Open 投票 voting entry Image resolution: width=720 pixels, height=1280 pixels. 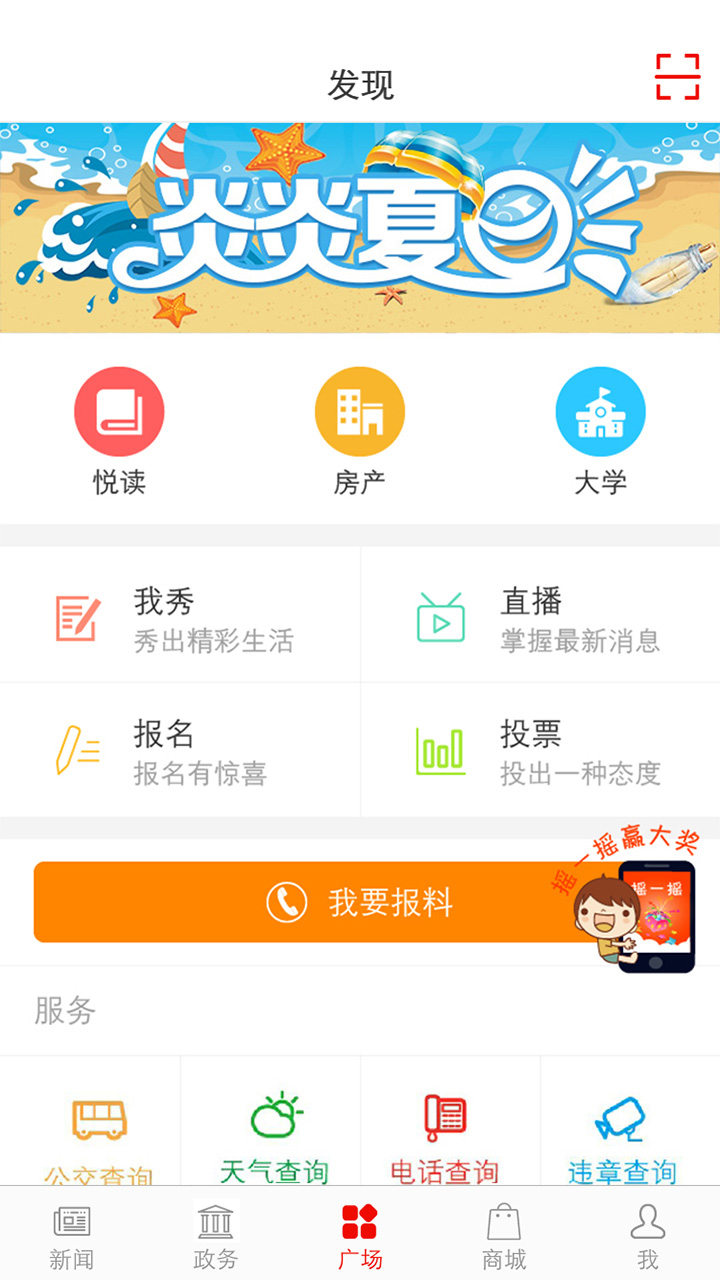pyautogui.click(x=540, y=751)
